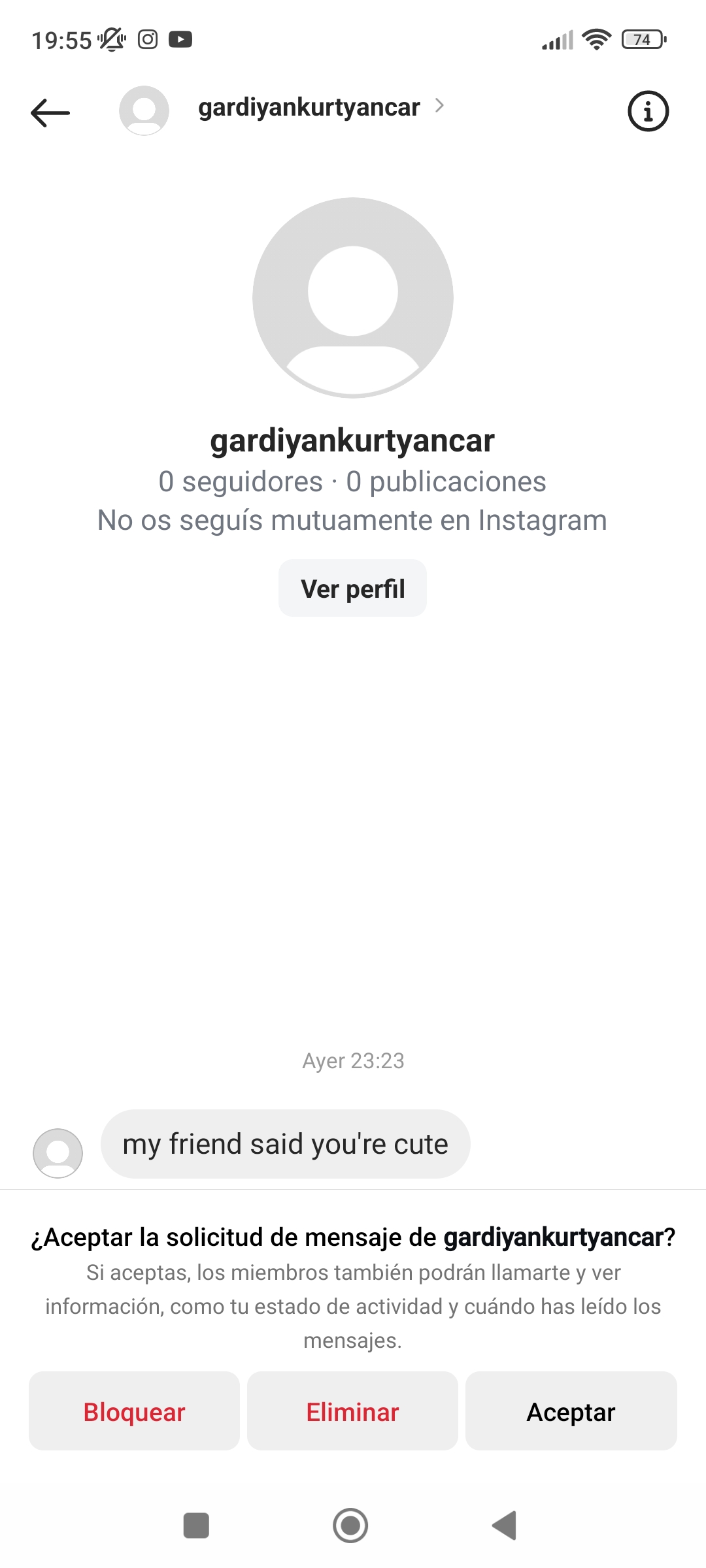The image size is (706, 1568).
Task: Tap the bold username in the acceptance prompt
Action: [554, 1236]
